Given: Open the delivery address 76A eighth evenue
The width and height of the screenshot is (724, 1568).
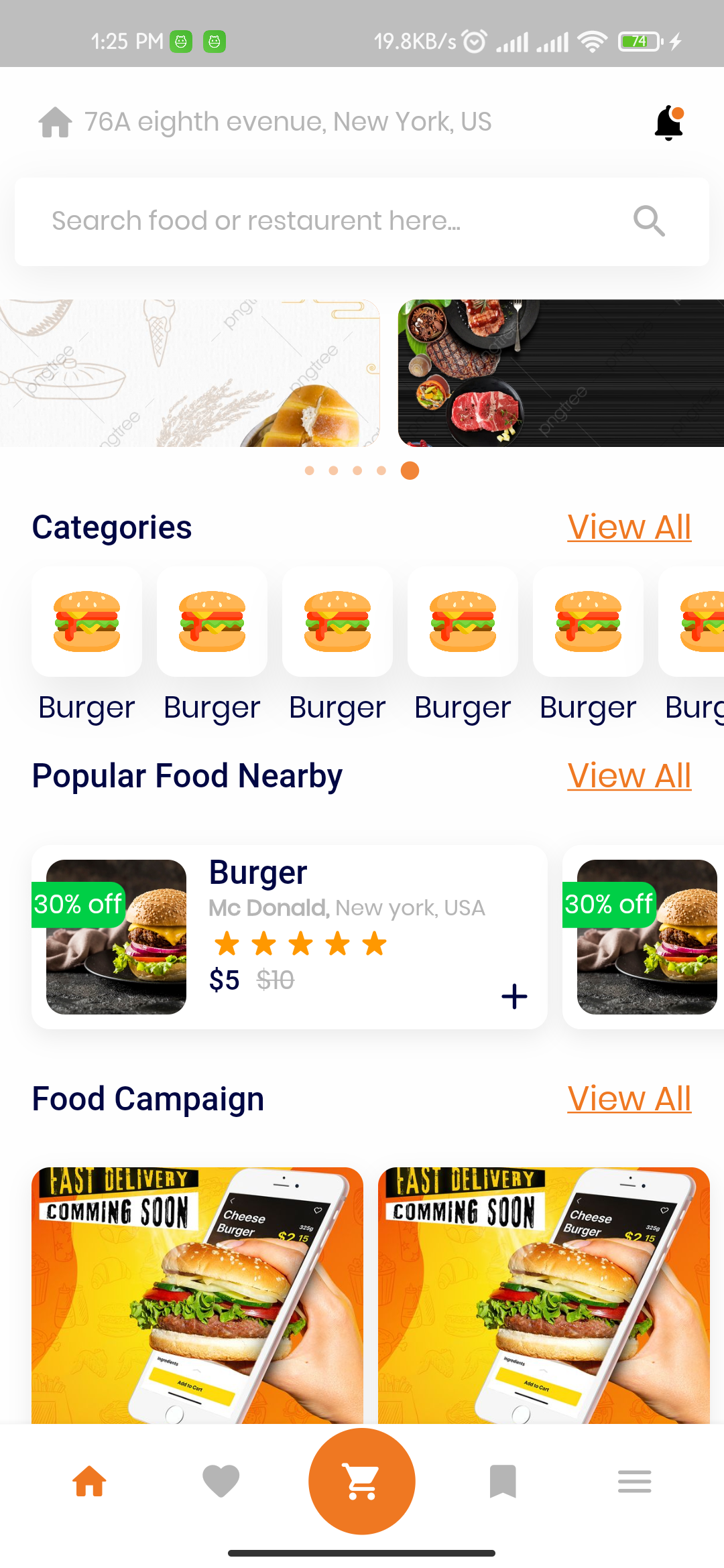Looking at the screenshot, I should [x=287, y=122].
